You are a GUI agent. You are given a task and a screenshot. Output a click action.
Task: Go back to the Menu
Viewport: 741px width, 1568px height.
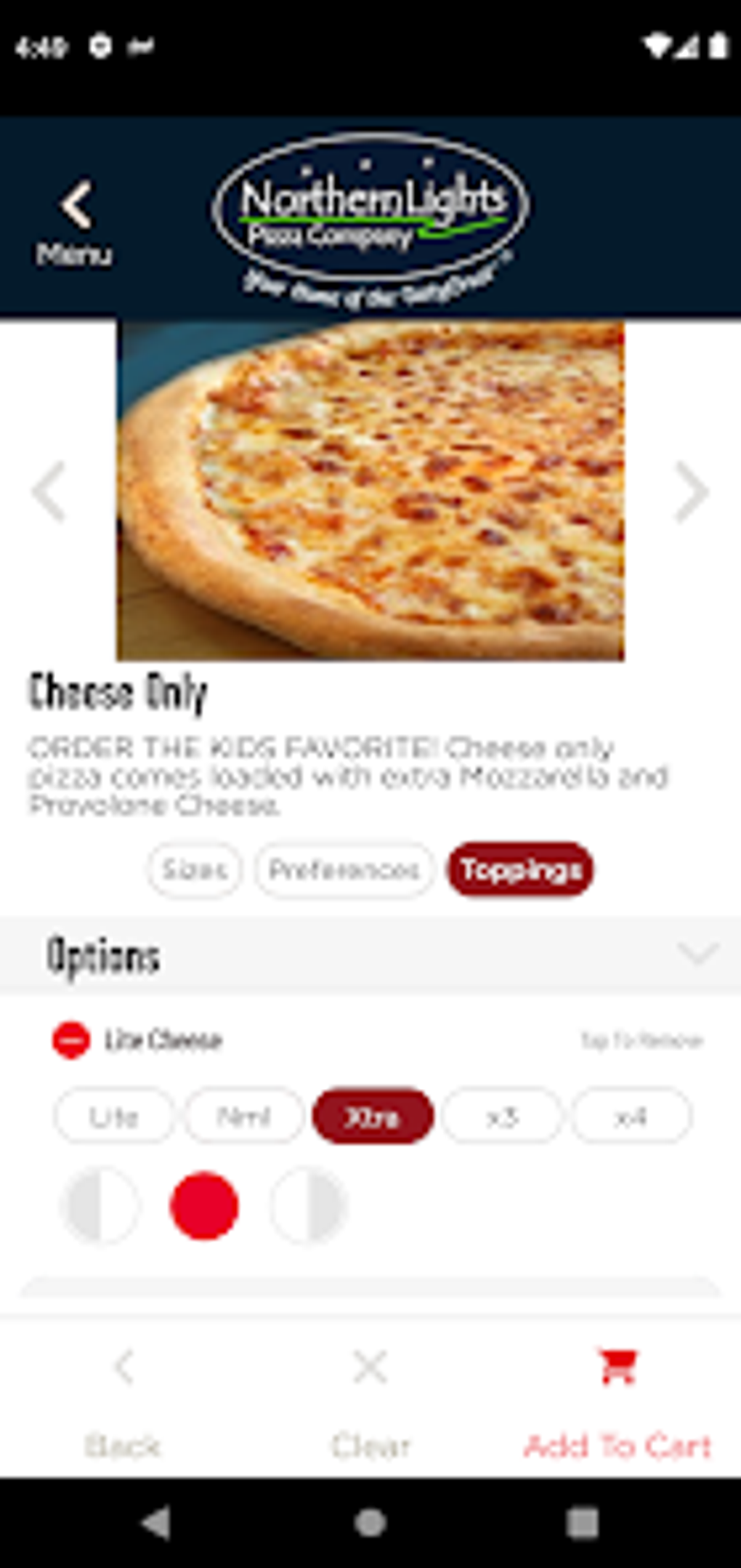(x=74, y=223)
